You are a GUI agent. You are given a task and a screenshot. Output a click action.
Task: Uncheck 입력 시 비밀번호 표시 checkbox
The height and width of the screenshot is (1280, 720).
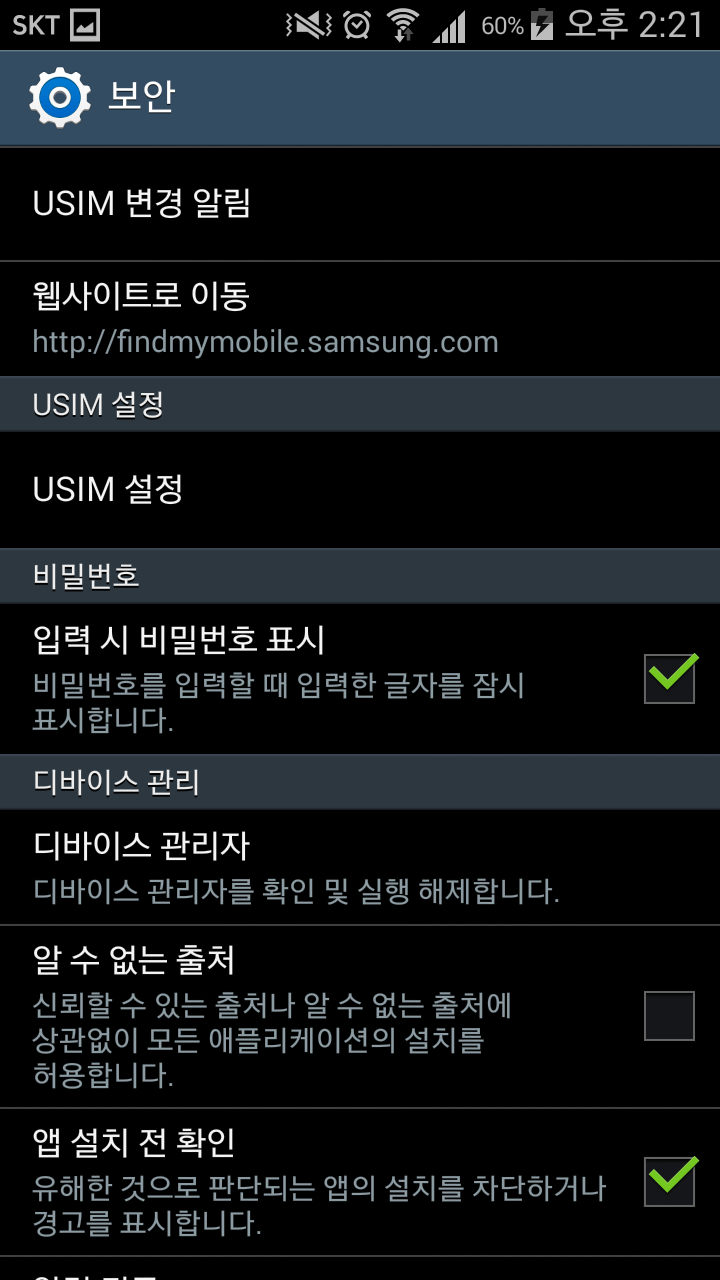coord(669,678)
